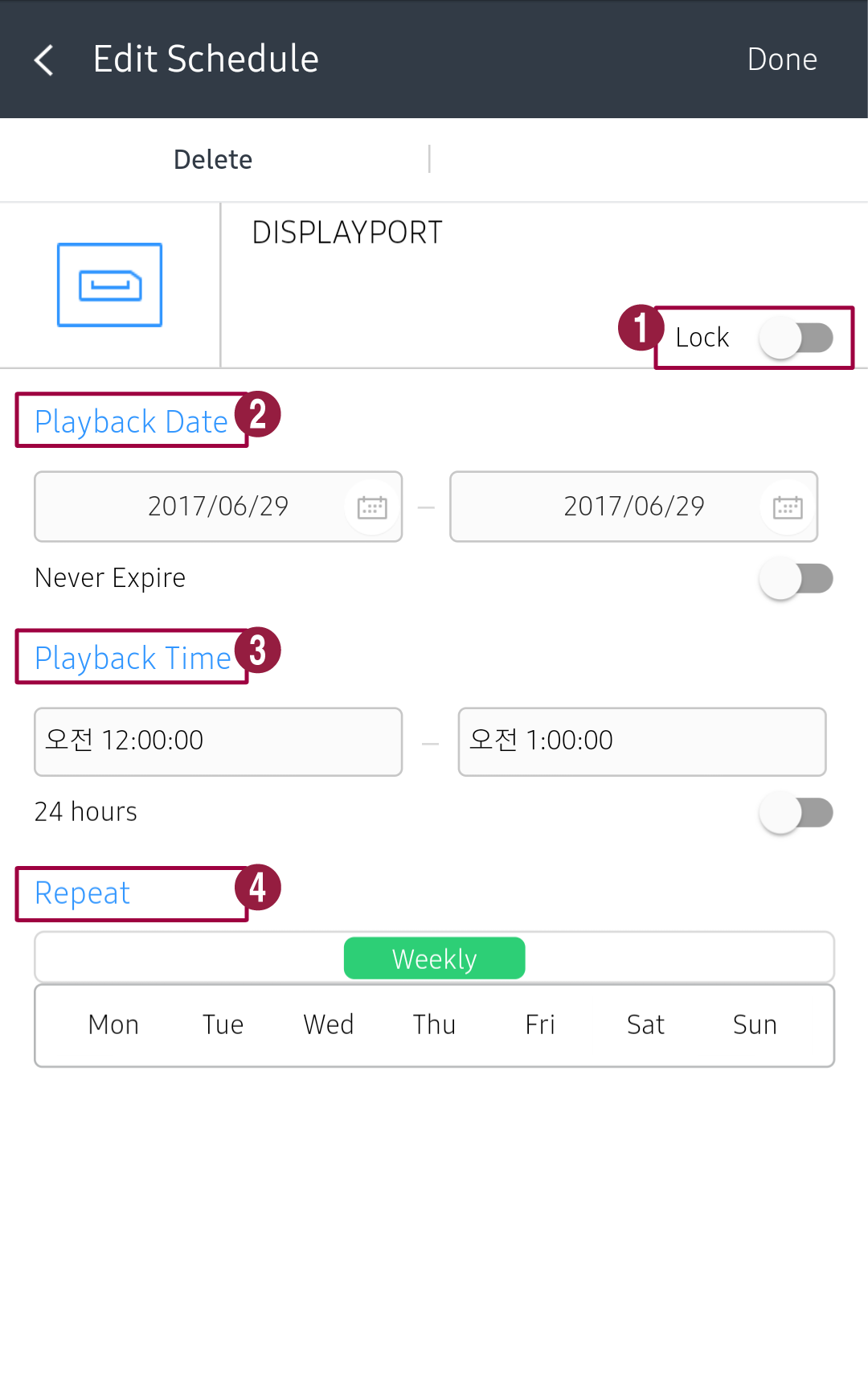Delete this schedule
This screenshot has height=1375, width=868.
213,159
